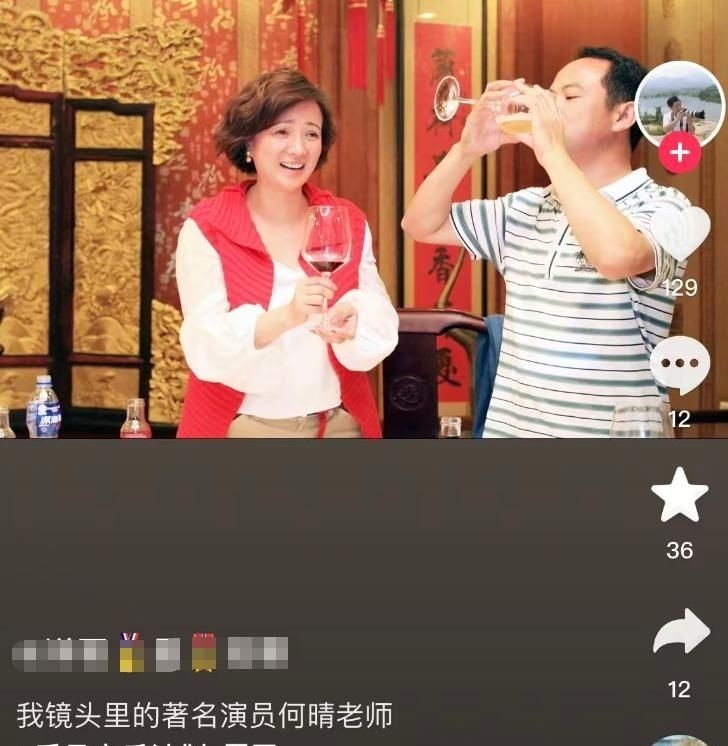Follow the creator with the plus button

tap(679, 152)
